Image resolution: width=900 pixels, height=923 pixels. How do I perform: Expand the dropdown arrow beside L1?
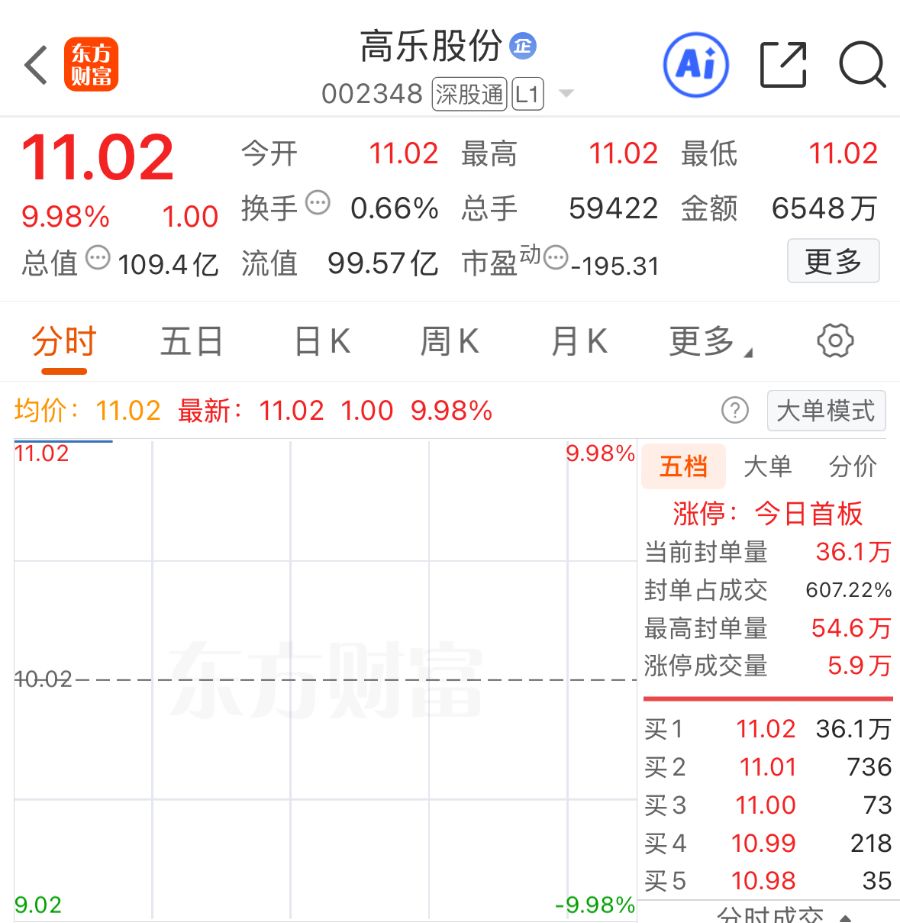point(566,93)
